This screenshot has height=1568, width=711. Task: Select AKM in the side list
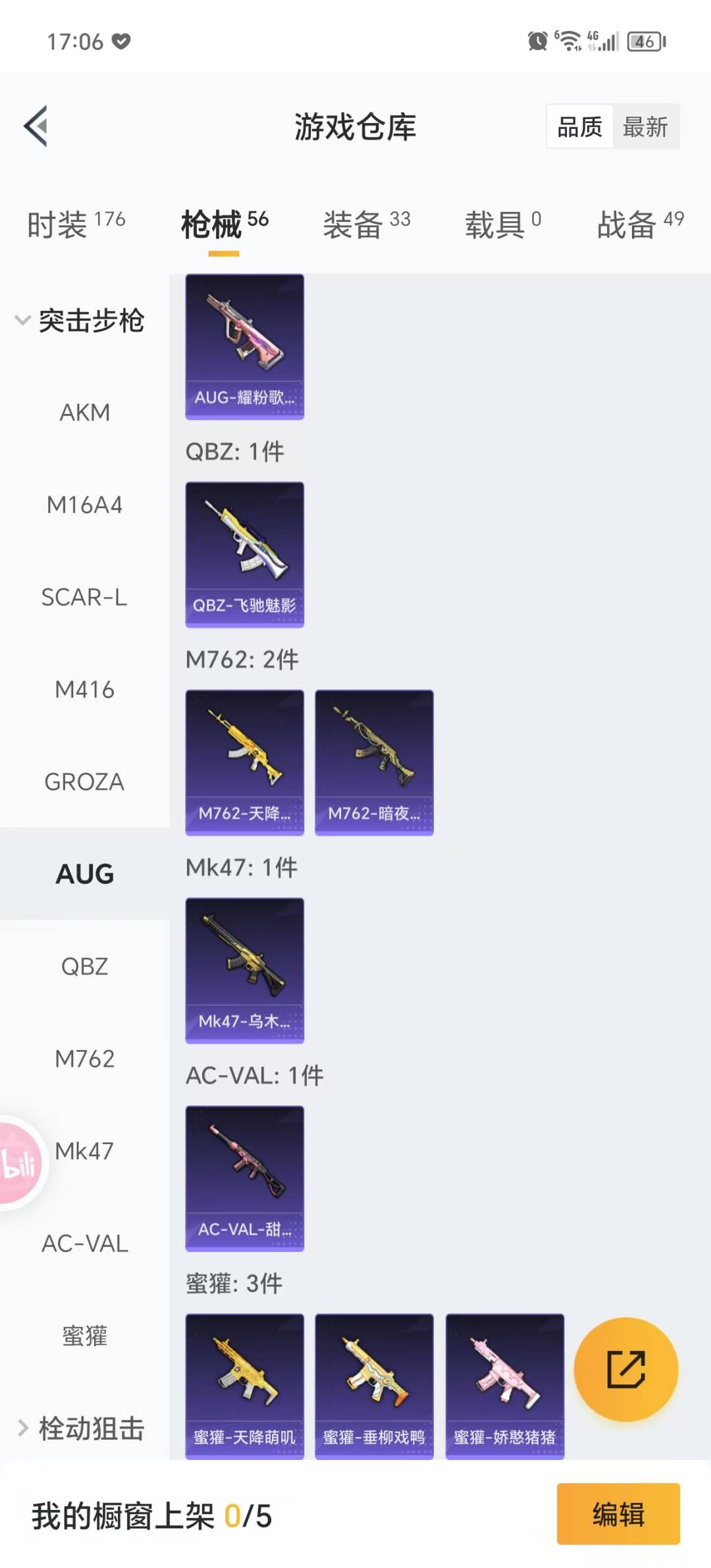(x=85, y=413)
